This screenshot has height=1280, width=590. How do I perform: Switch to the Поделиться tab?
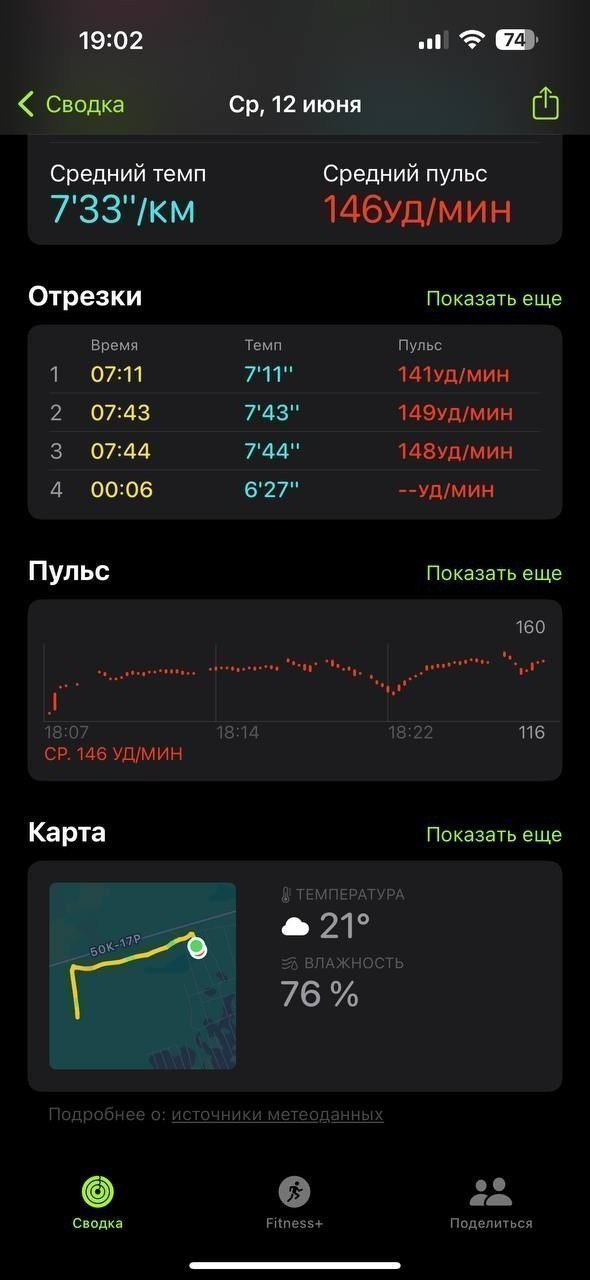491,1203
